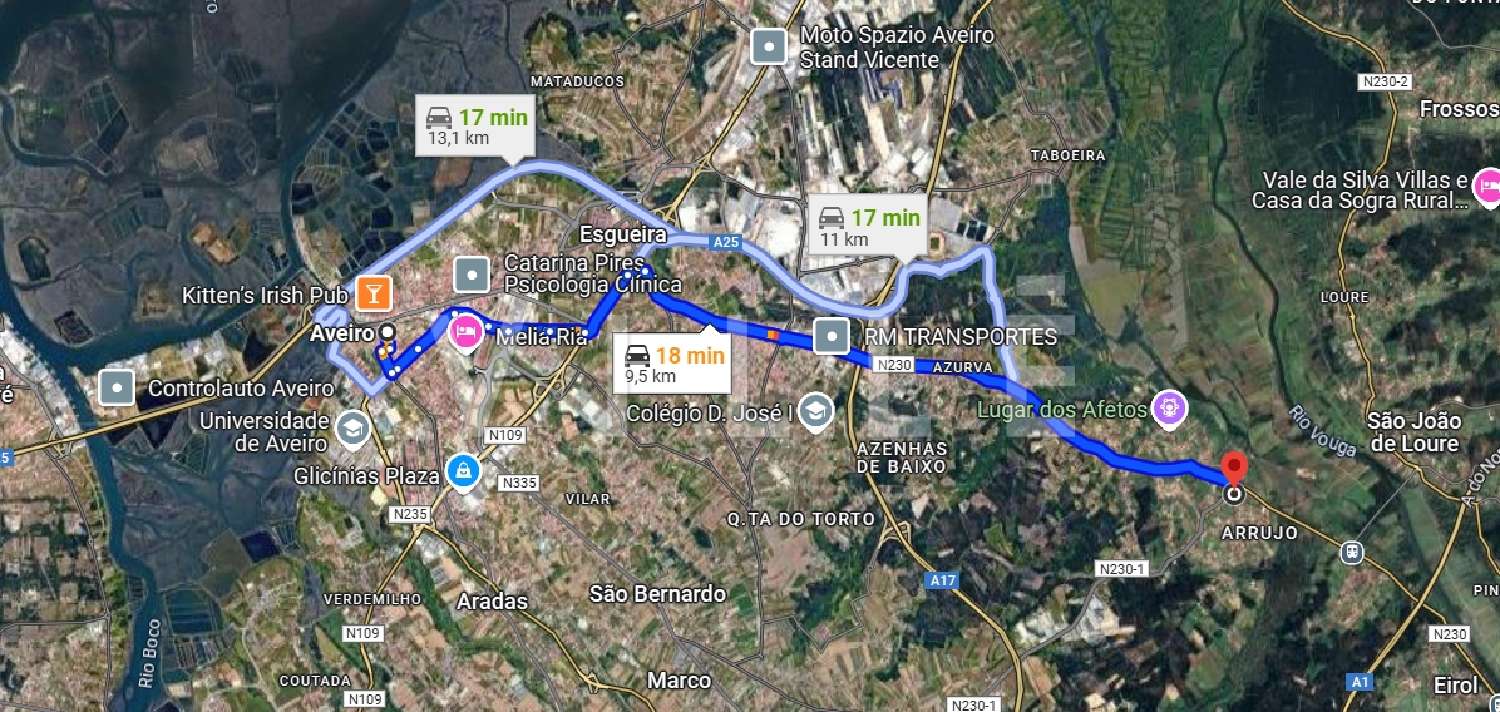
Task: Open Catarina Pires Psicologia Clínica marker
Action: 471,274
